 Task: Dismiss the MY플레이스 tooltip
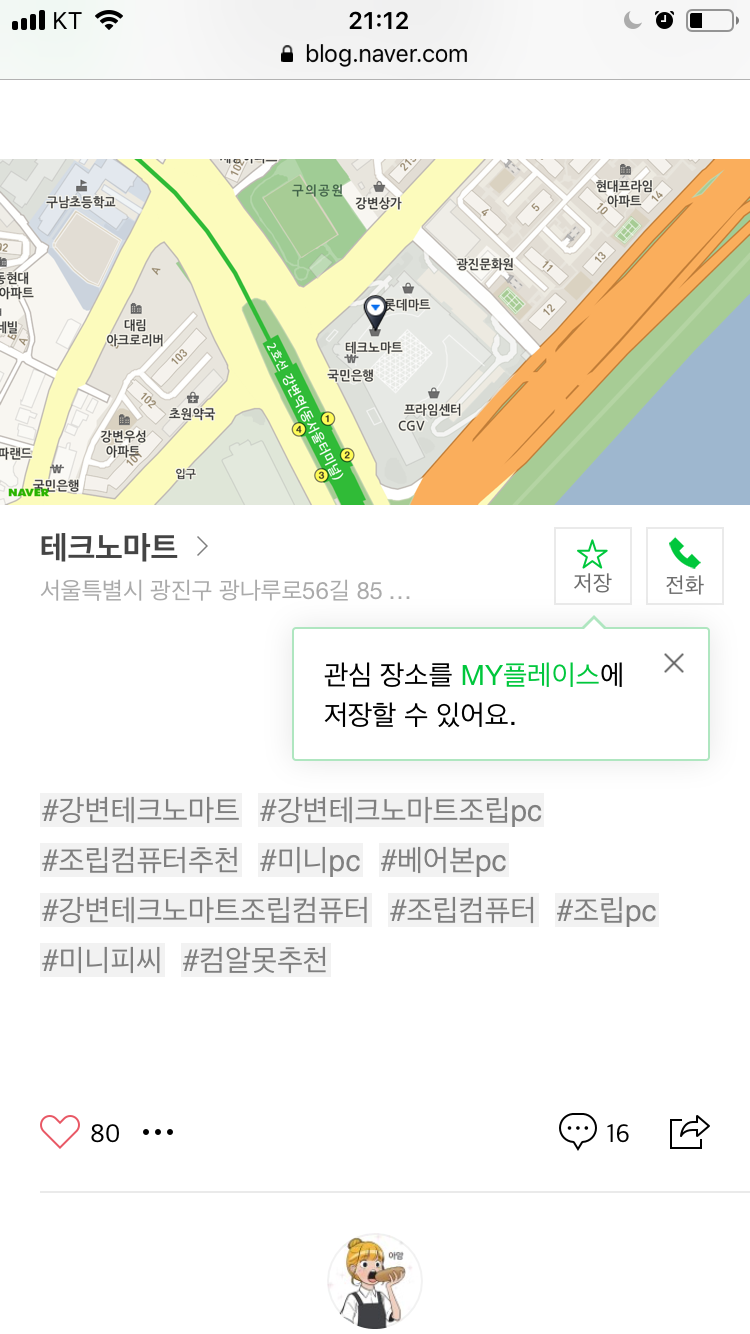point(674,663)
